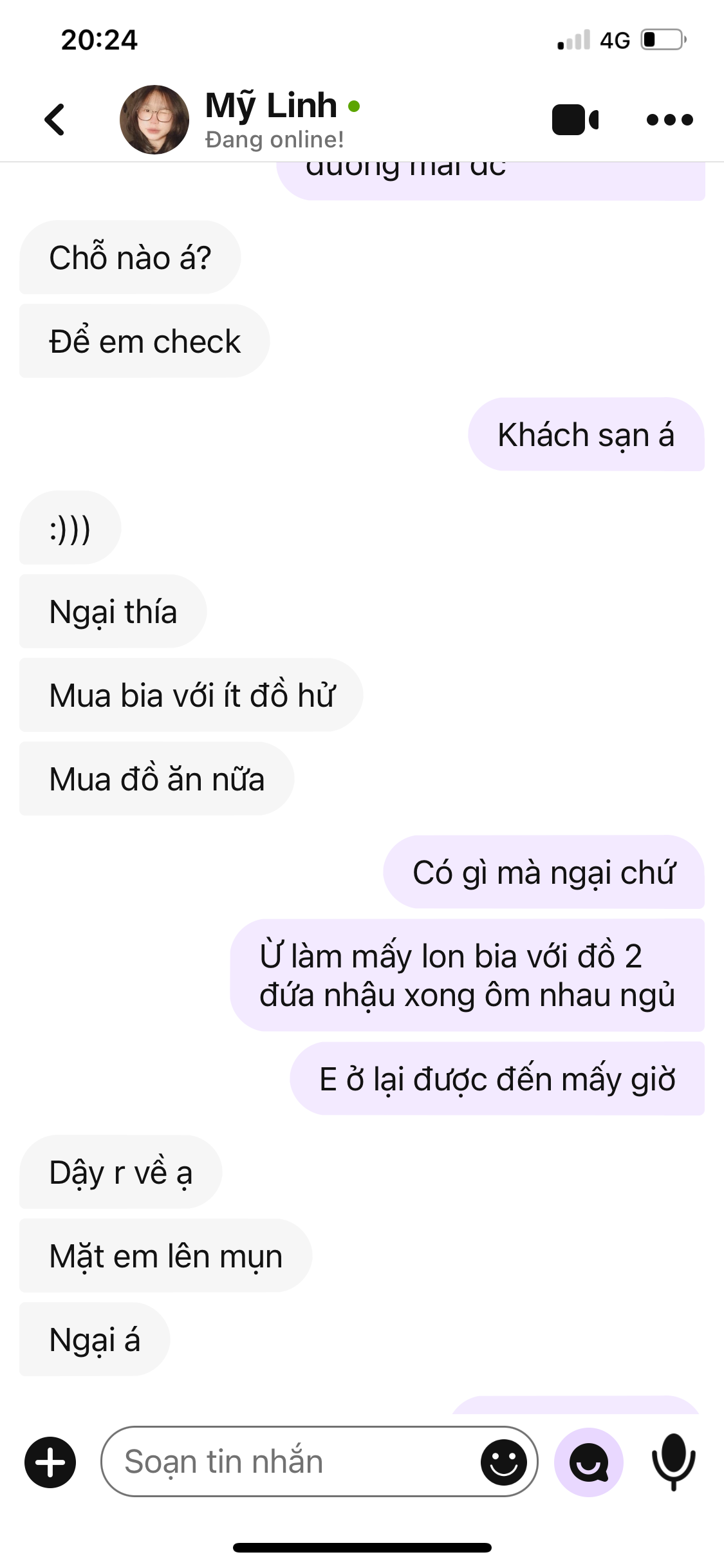724x1568 pixels.
Task: Tap the purple chat sticker button
Action: (589, 1462)
